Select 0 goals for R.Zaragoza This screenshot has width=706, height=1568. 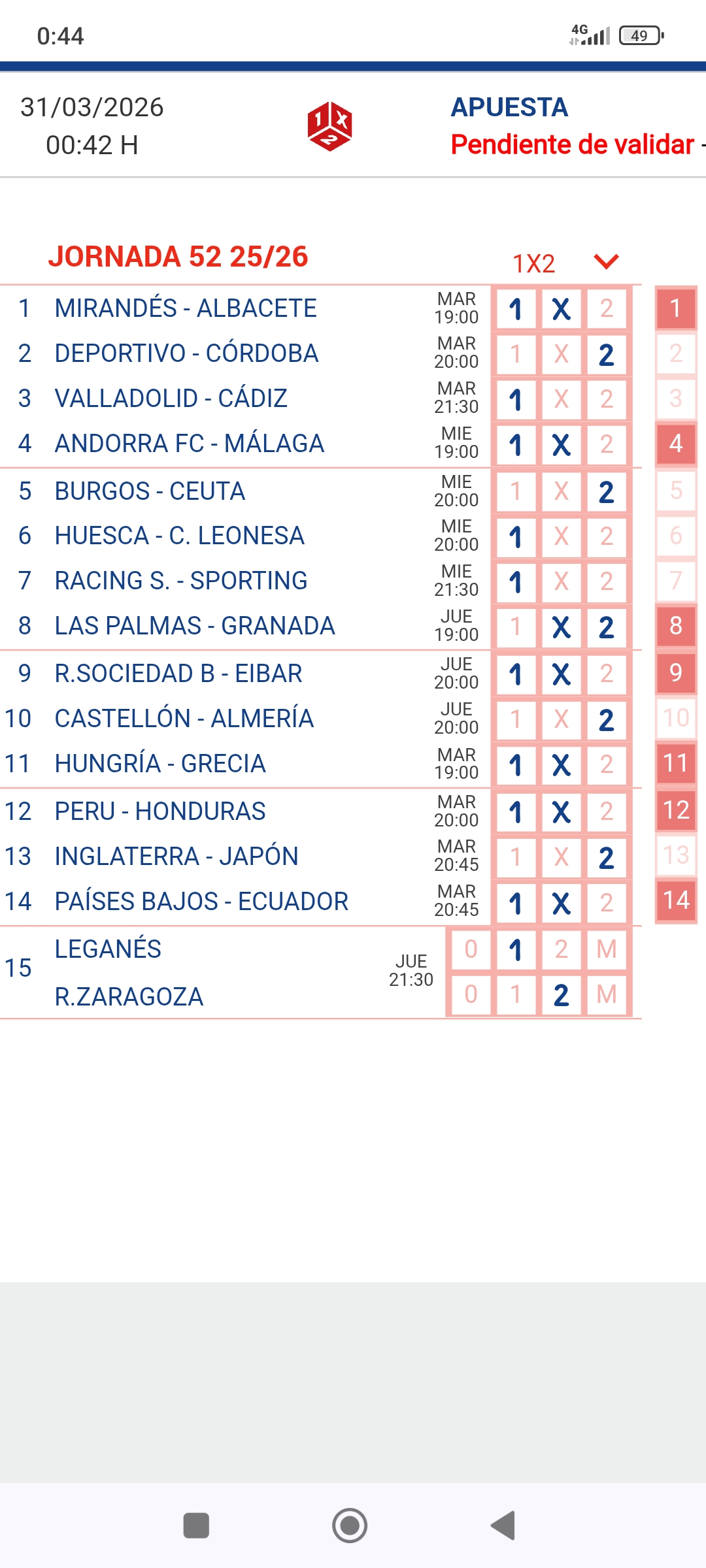tap(471, 995)
